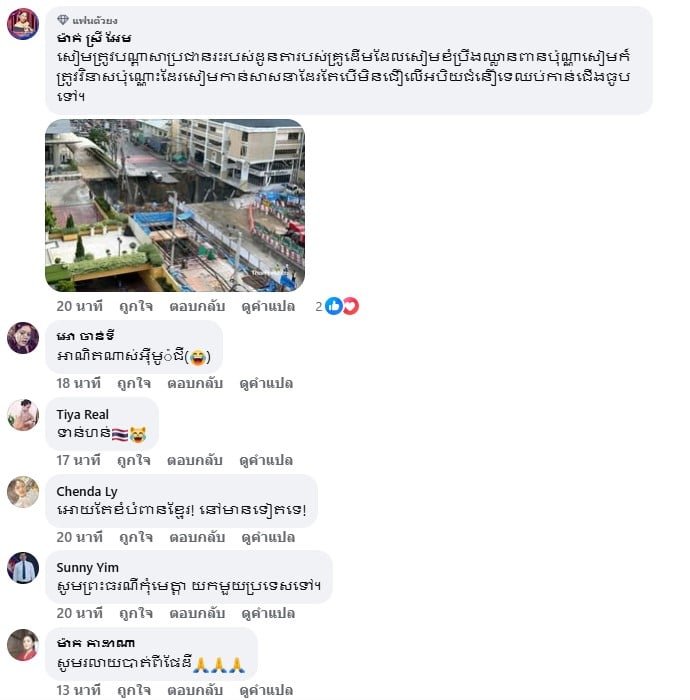
Task: Reply to the top comment with the photo
Action: point(196,306)
